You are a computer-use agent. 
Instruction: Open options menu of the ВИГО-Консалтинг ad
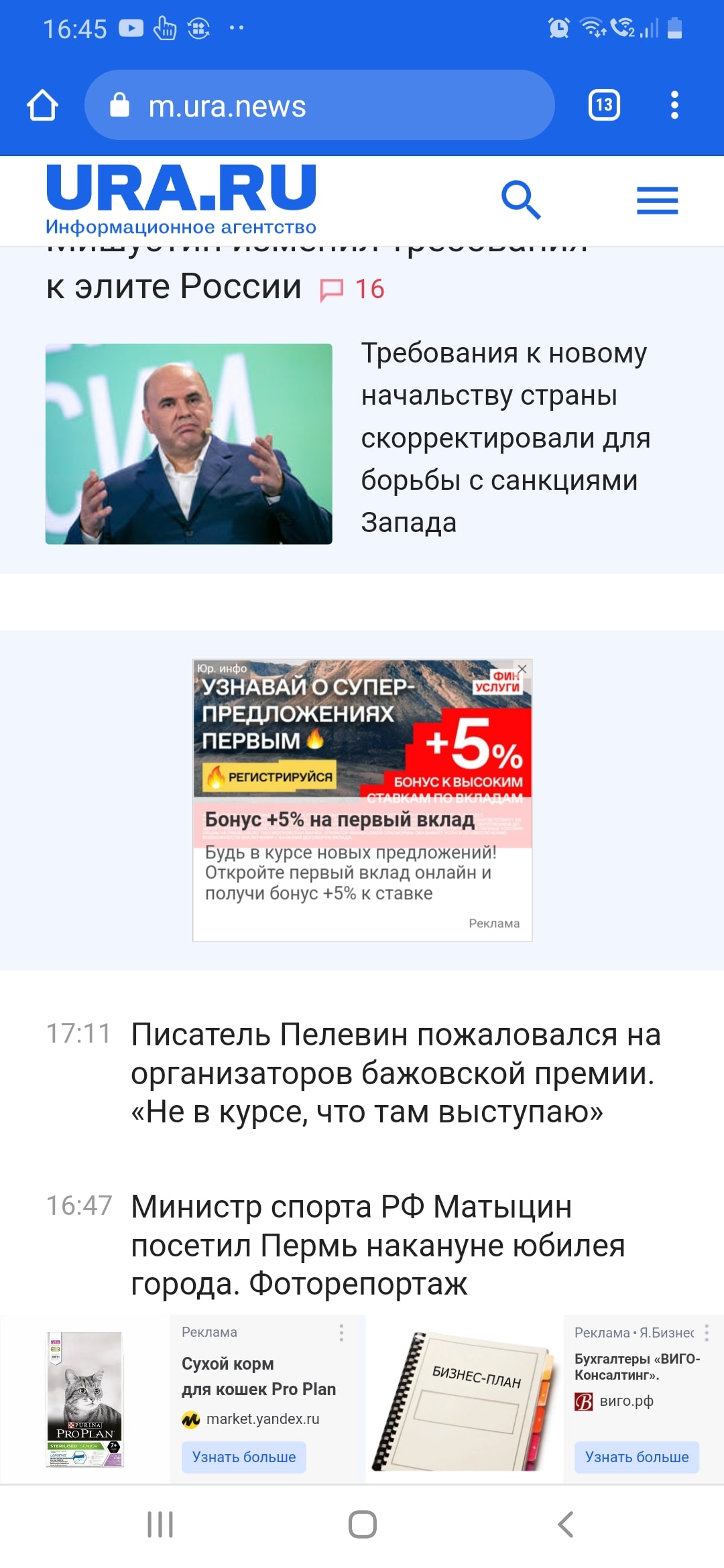pyautogui.click(x=707, y=1332)
